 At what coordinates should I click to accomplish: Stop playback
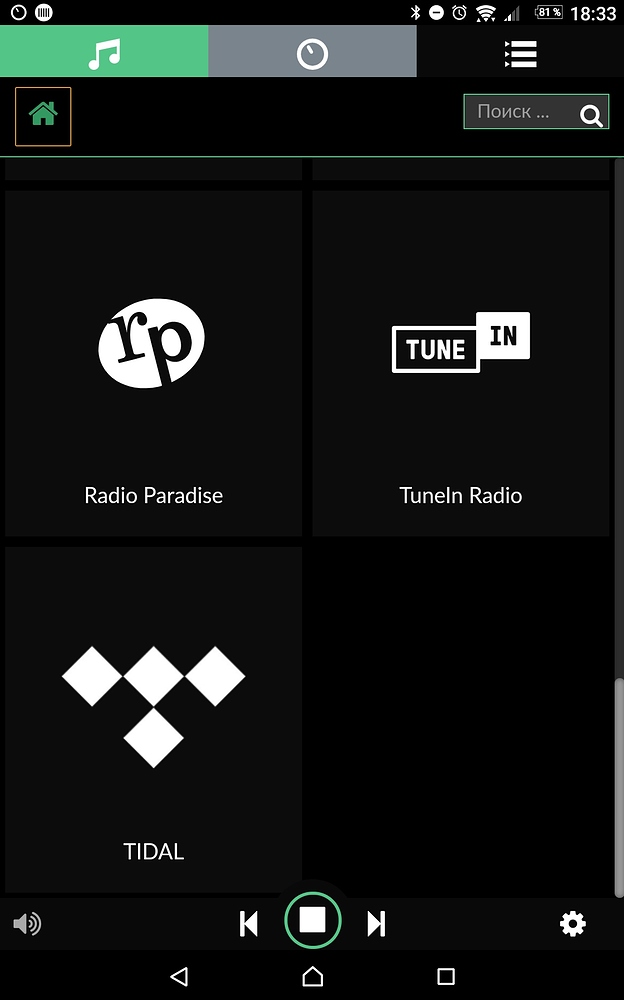313,920
